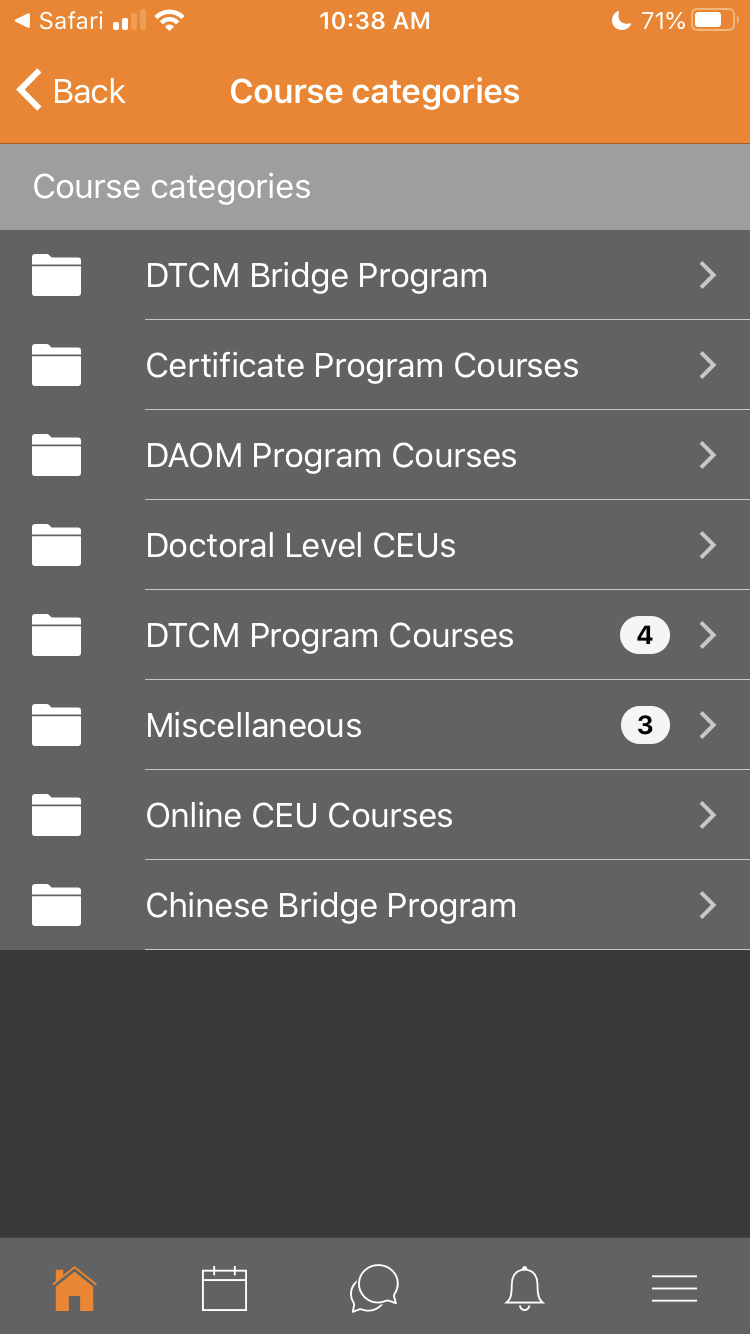
Task: Select the DAOM Program Courses folder
Action: coord(375,455)
